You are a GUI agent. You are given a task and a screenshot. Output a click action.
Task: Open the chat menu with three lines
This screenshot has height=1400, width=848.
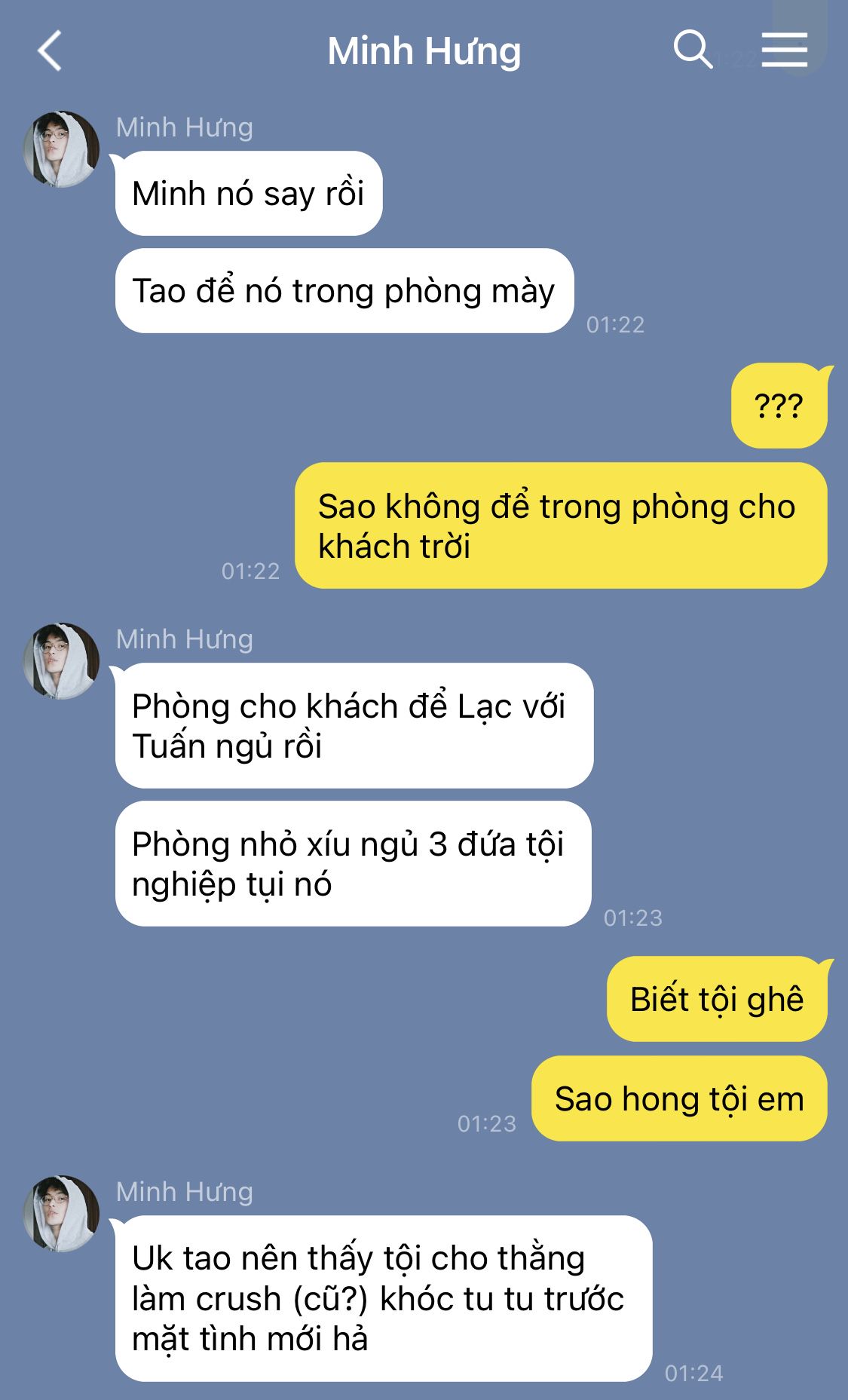784,51
